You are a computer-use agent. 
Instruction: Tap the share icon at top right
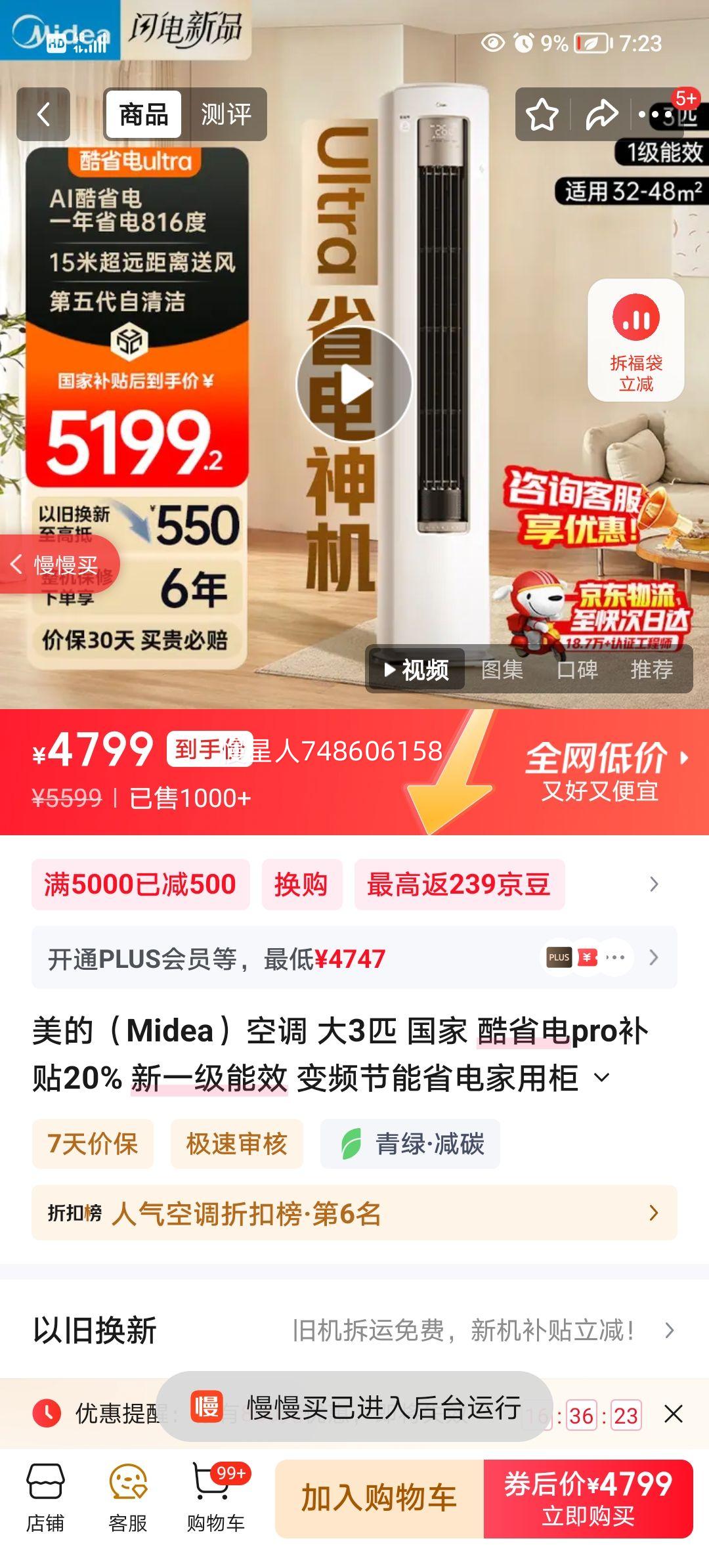(x=601, y=115)
